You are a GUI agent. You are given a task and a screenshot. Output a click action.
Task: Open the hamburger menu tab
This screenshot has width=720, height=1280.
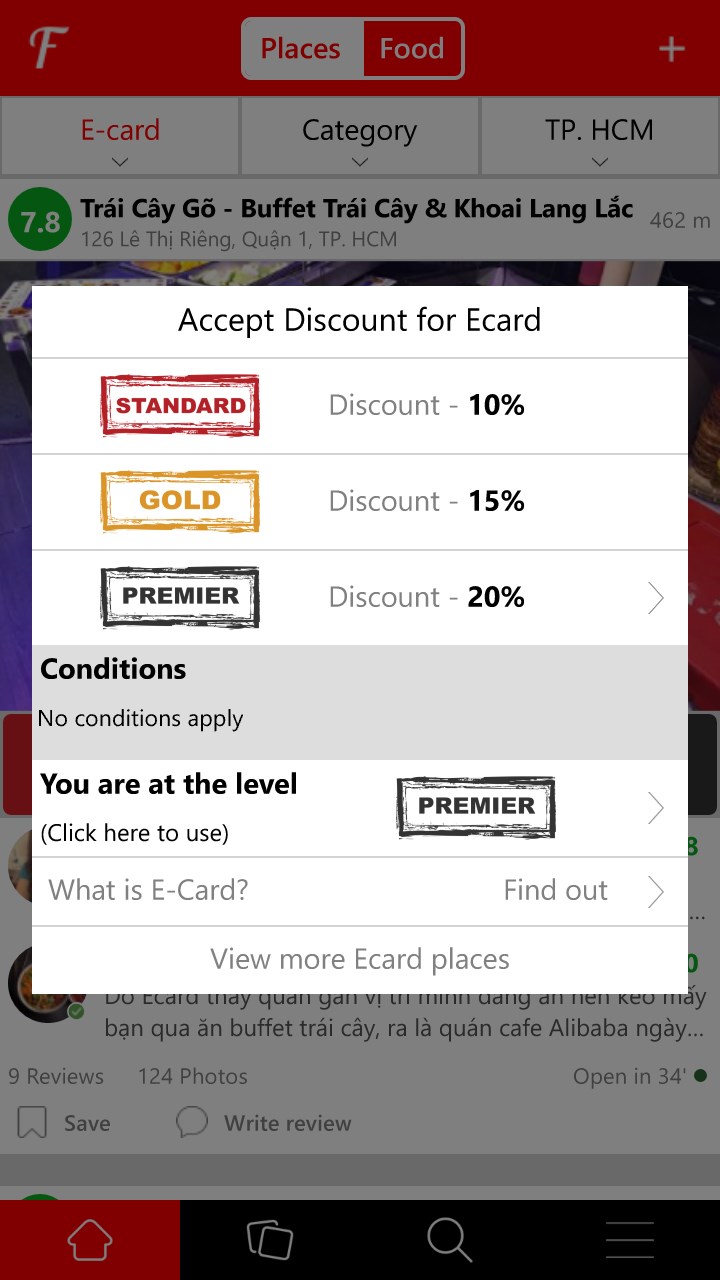coord(630,1240)
